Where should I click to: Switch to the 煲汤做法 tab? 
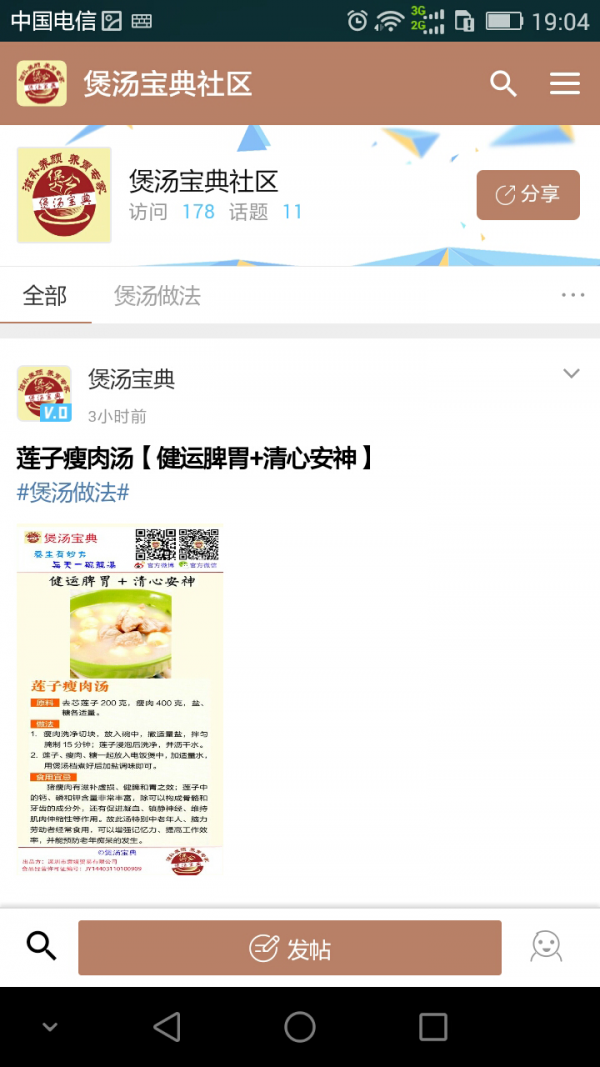pyautogui.click(x=157, y=295)
